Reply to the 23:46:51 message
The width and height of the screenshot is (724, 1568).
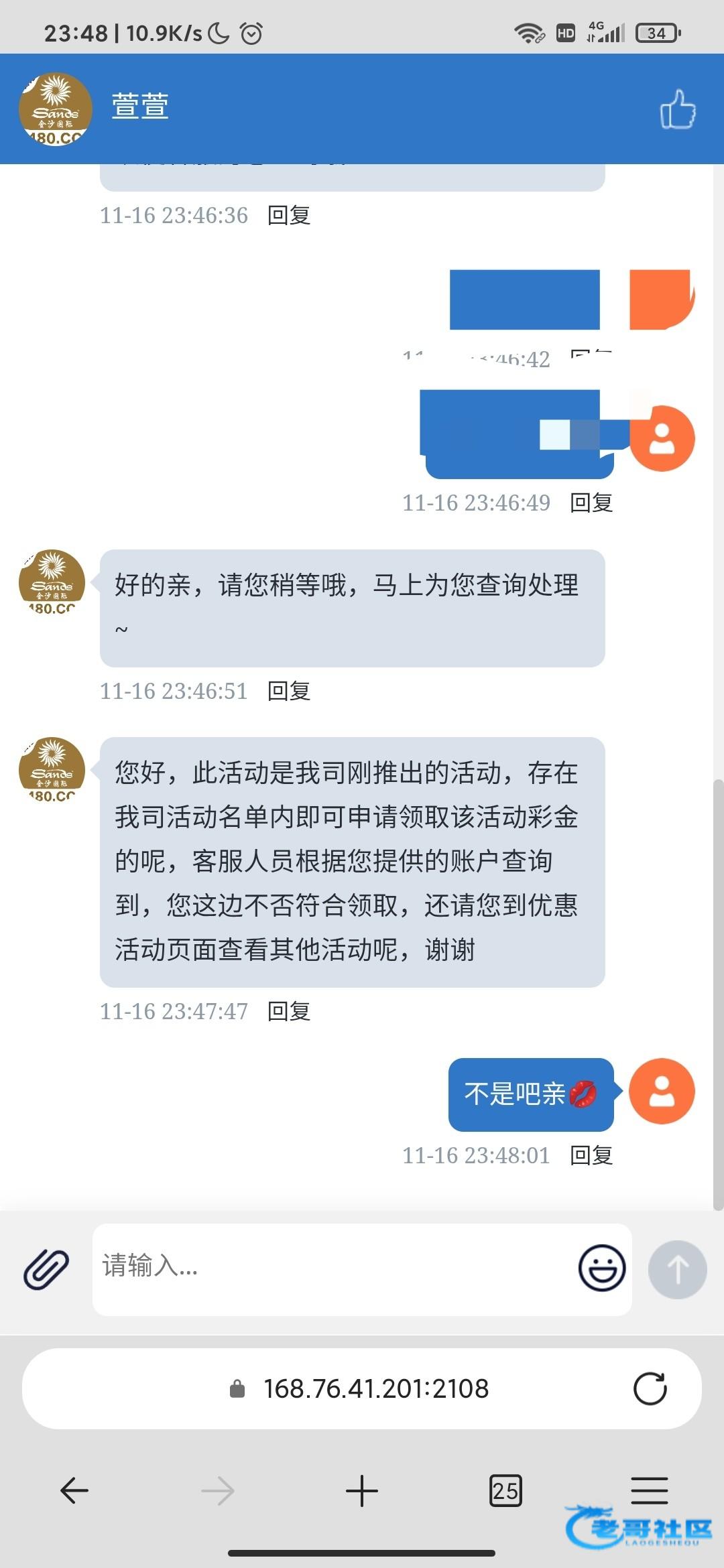(289, 691)
